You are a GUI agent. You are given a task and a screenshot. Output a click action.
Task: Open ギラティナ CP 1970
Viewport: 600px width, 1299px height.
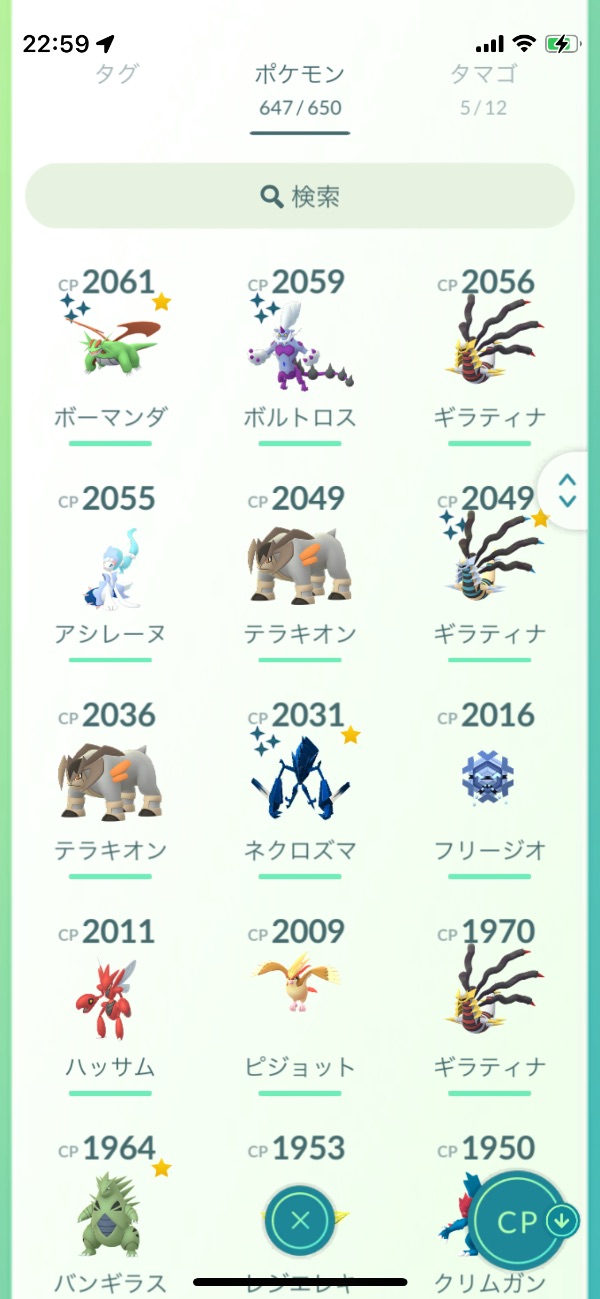[490, 997]
